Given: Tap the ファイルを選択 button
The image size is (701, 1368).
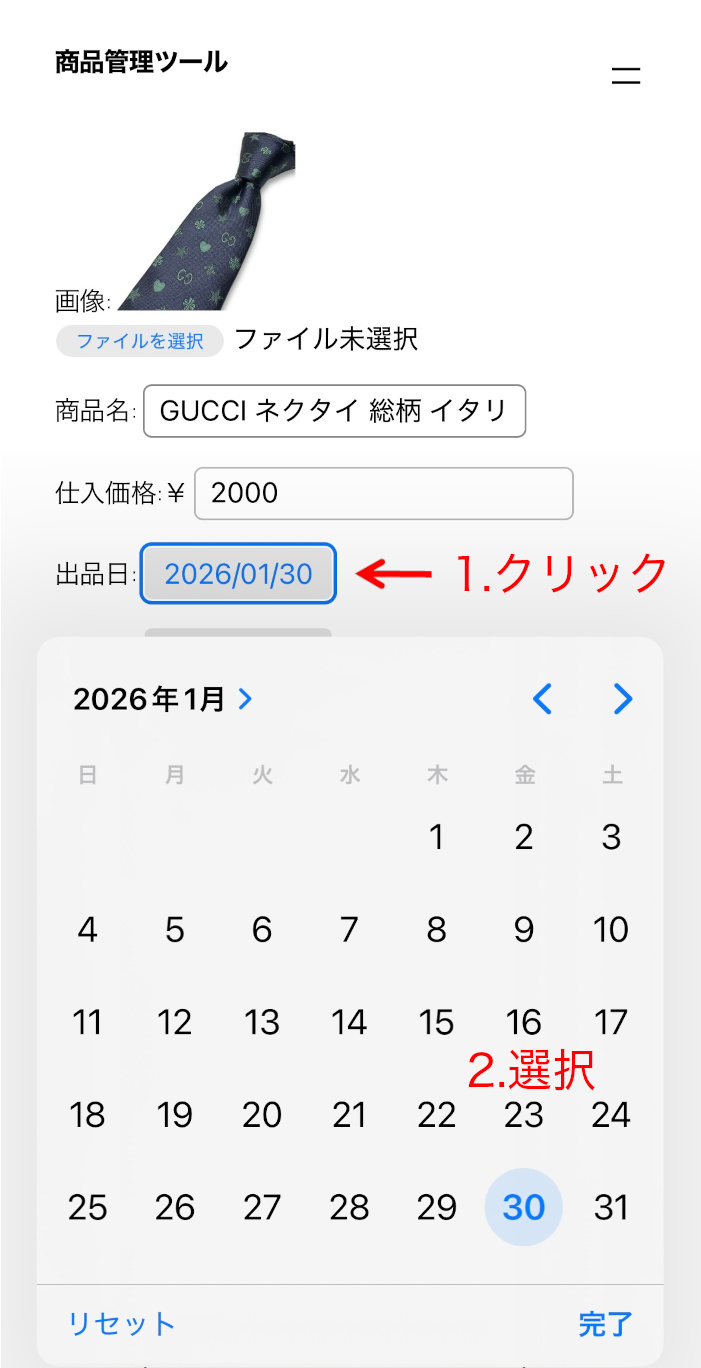Looking at the screenshot, I should [140, 341].
